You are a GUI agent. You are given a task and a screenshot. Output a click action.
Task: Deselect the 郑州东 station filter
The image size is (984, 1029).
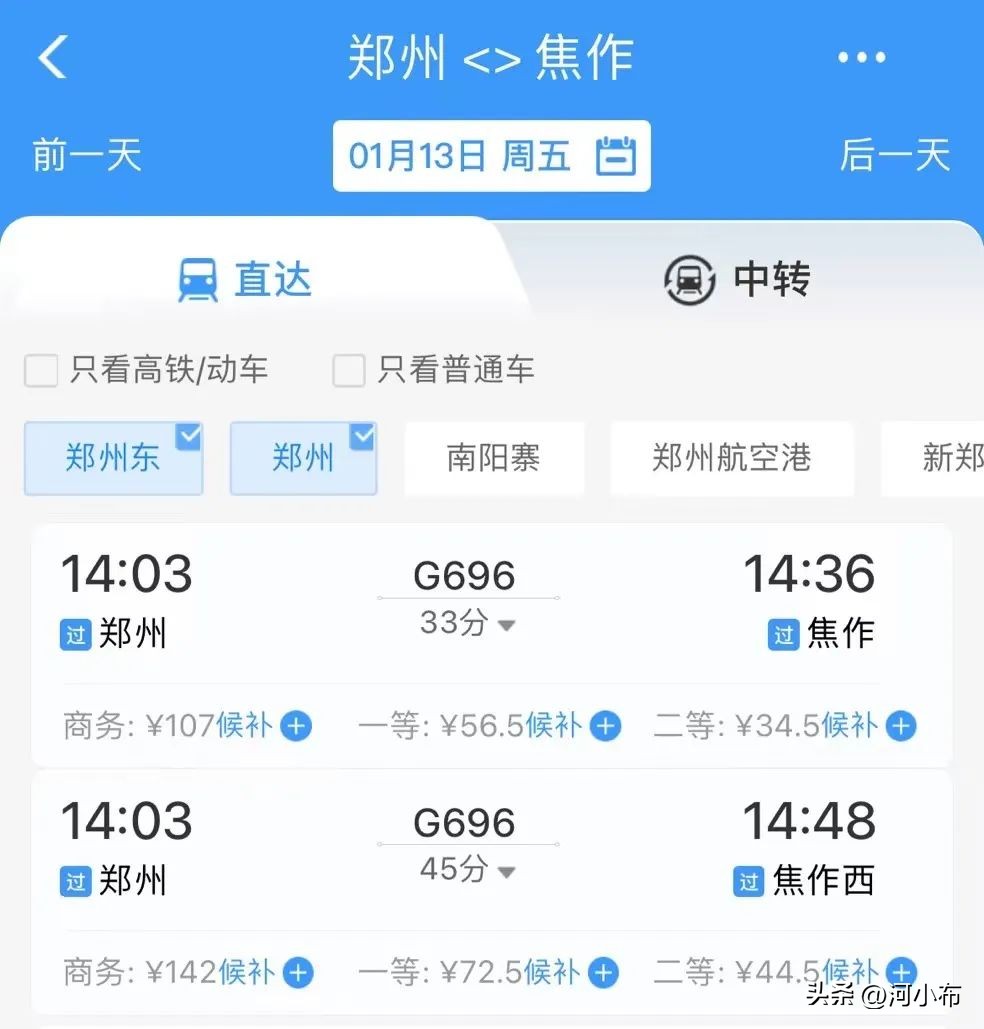click(113, 457)
